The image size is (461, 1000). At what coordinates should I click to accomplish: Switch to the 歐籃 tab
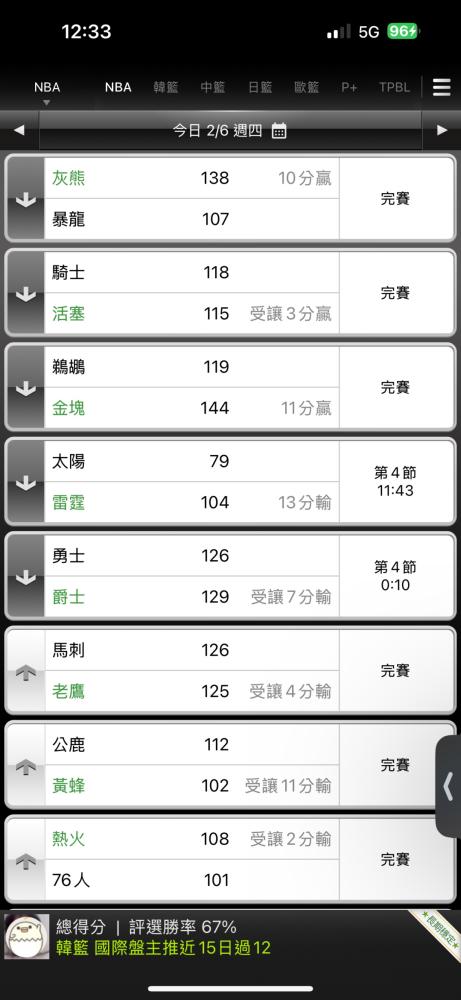click(307, 87)
